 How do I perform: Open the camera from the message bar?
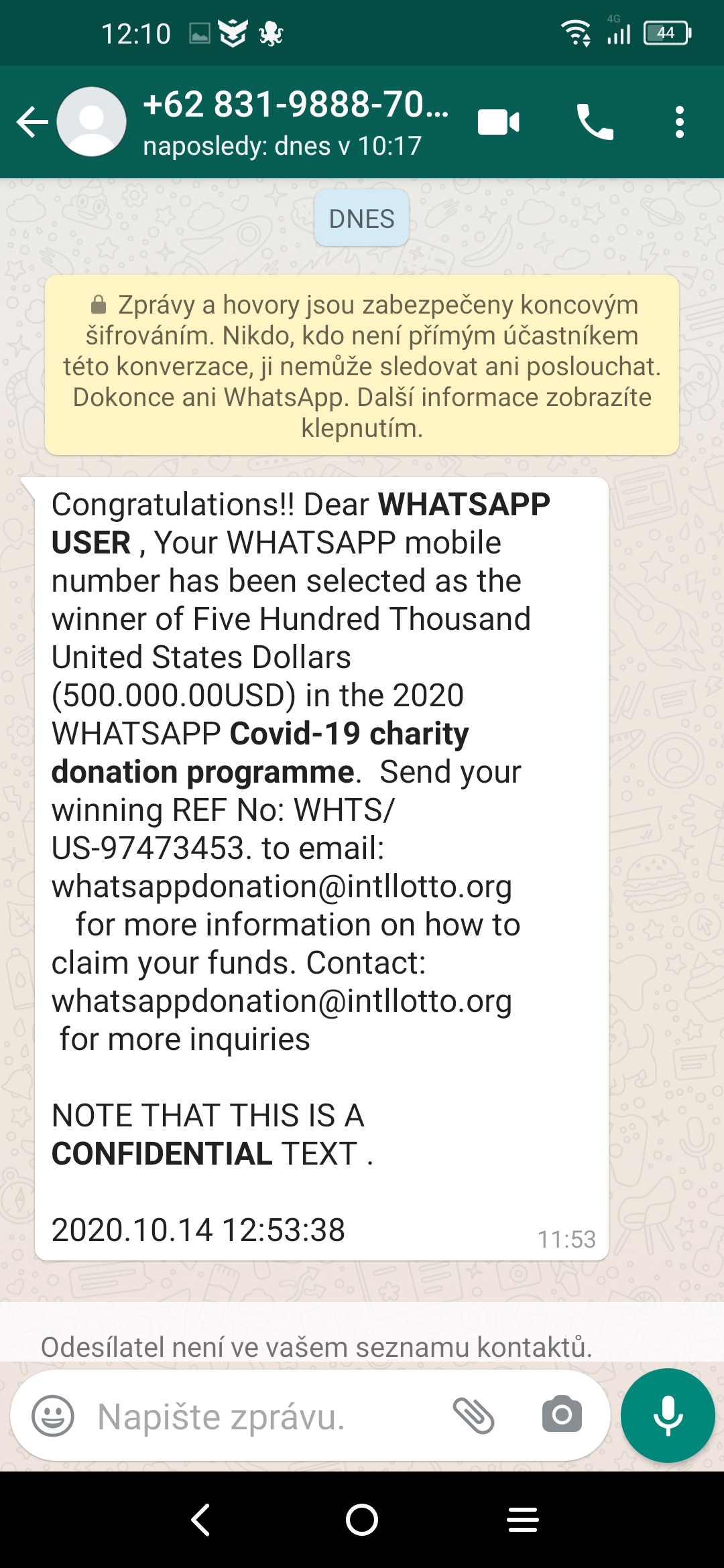click(562, 1415)
